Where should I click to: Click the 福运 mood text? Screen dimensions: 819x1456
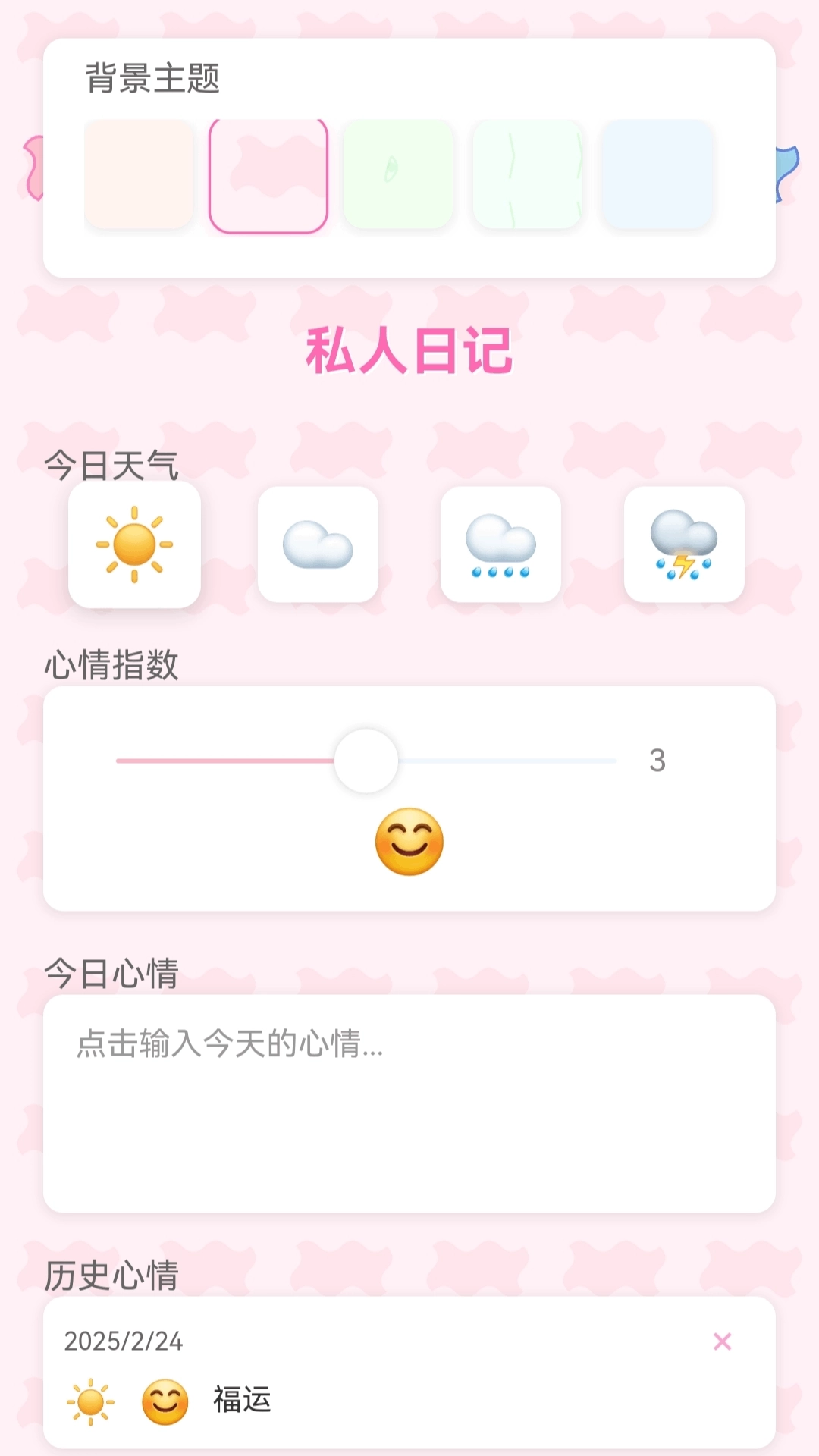pyautogui.click(x=242, y=1400)
